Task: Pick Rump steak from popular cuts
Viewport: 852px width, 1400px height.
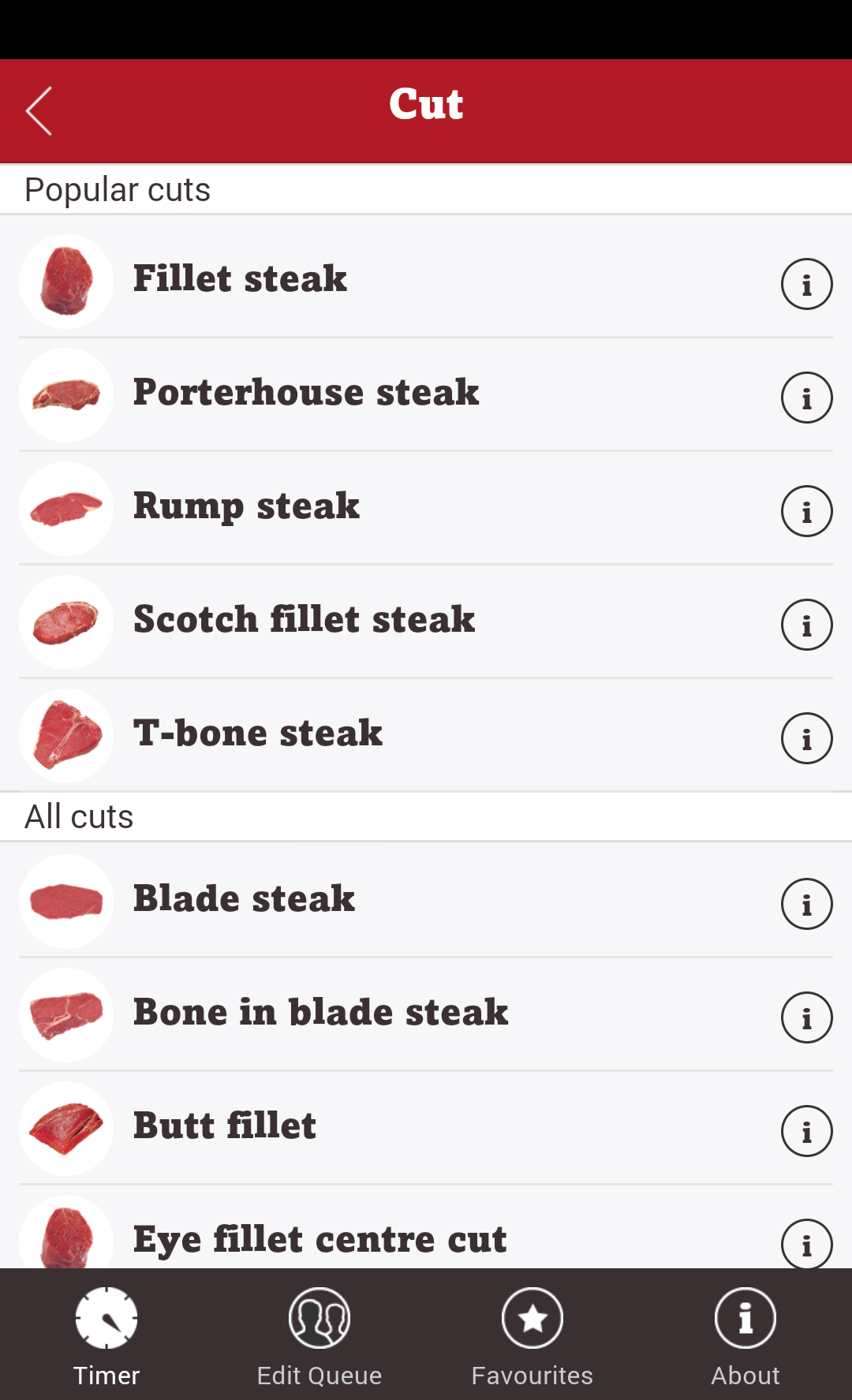Action: tap(246, 506)
